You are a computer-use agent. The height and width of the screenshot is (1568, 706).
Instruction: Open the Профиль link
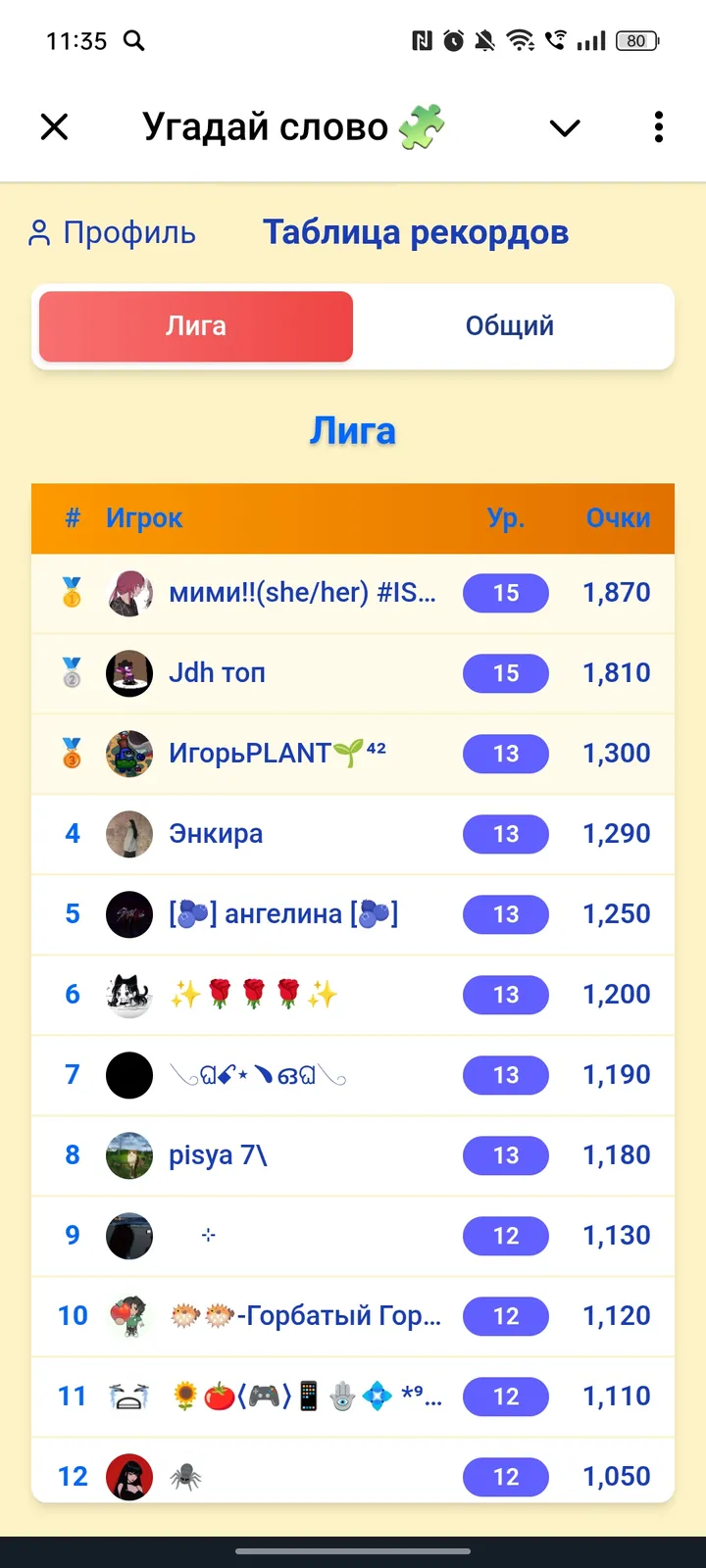[x=128, y=232]
